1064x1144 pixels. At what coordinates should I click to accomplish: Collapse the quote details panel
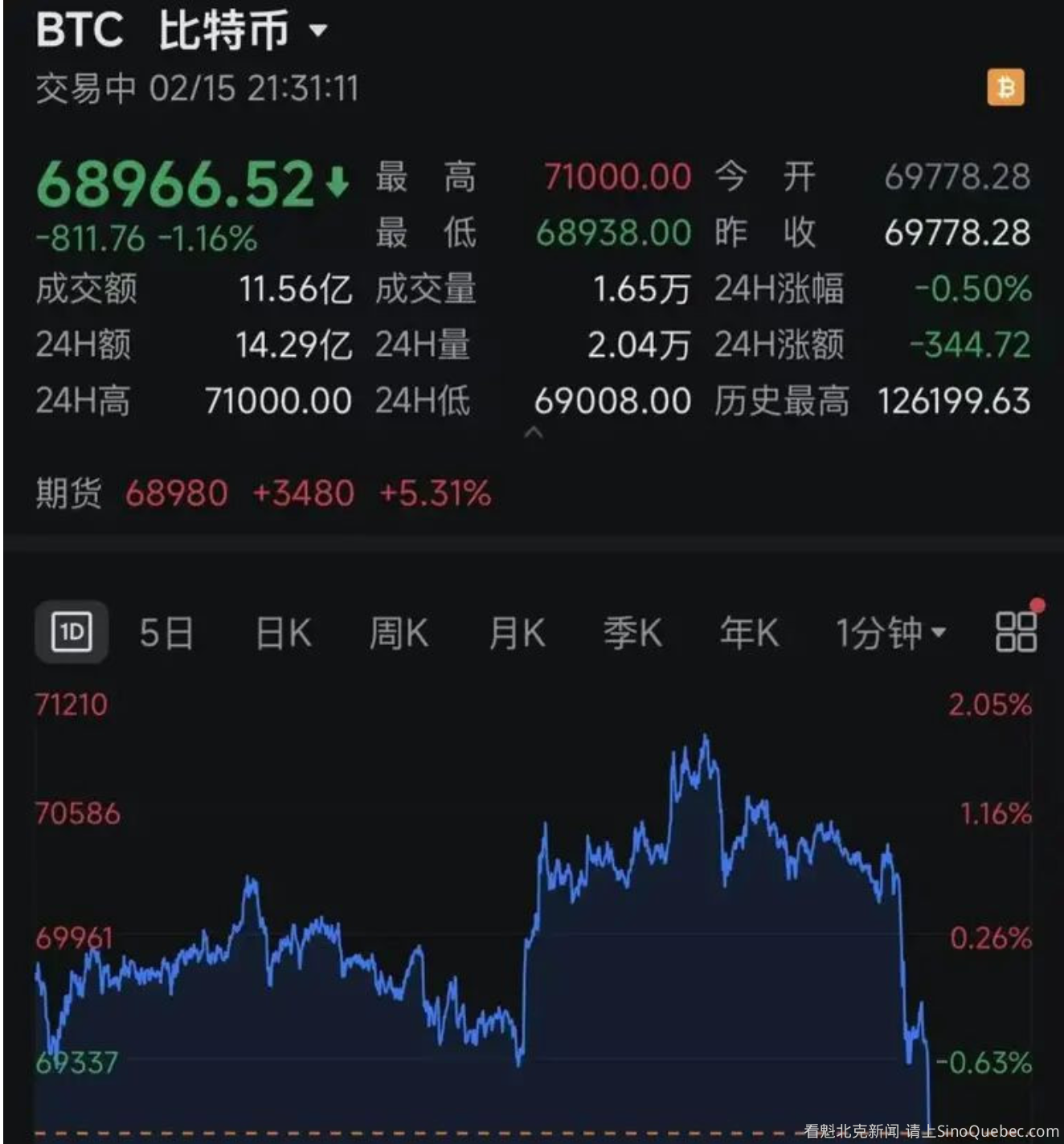[x=533, y=434]
